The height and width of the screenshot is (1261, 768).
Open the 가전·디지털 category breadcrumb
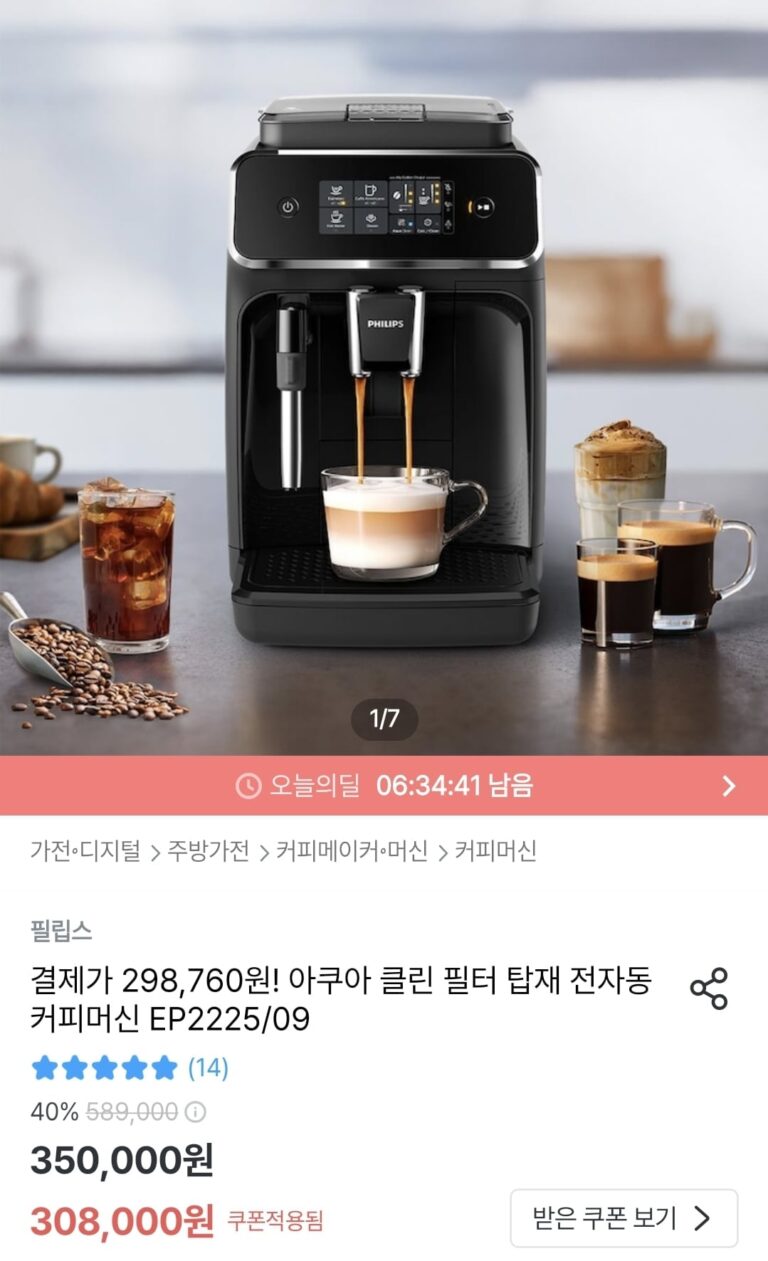coord(85,852)
